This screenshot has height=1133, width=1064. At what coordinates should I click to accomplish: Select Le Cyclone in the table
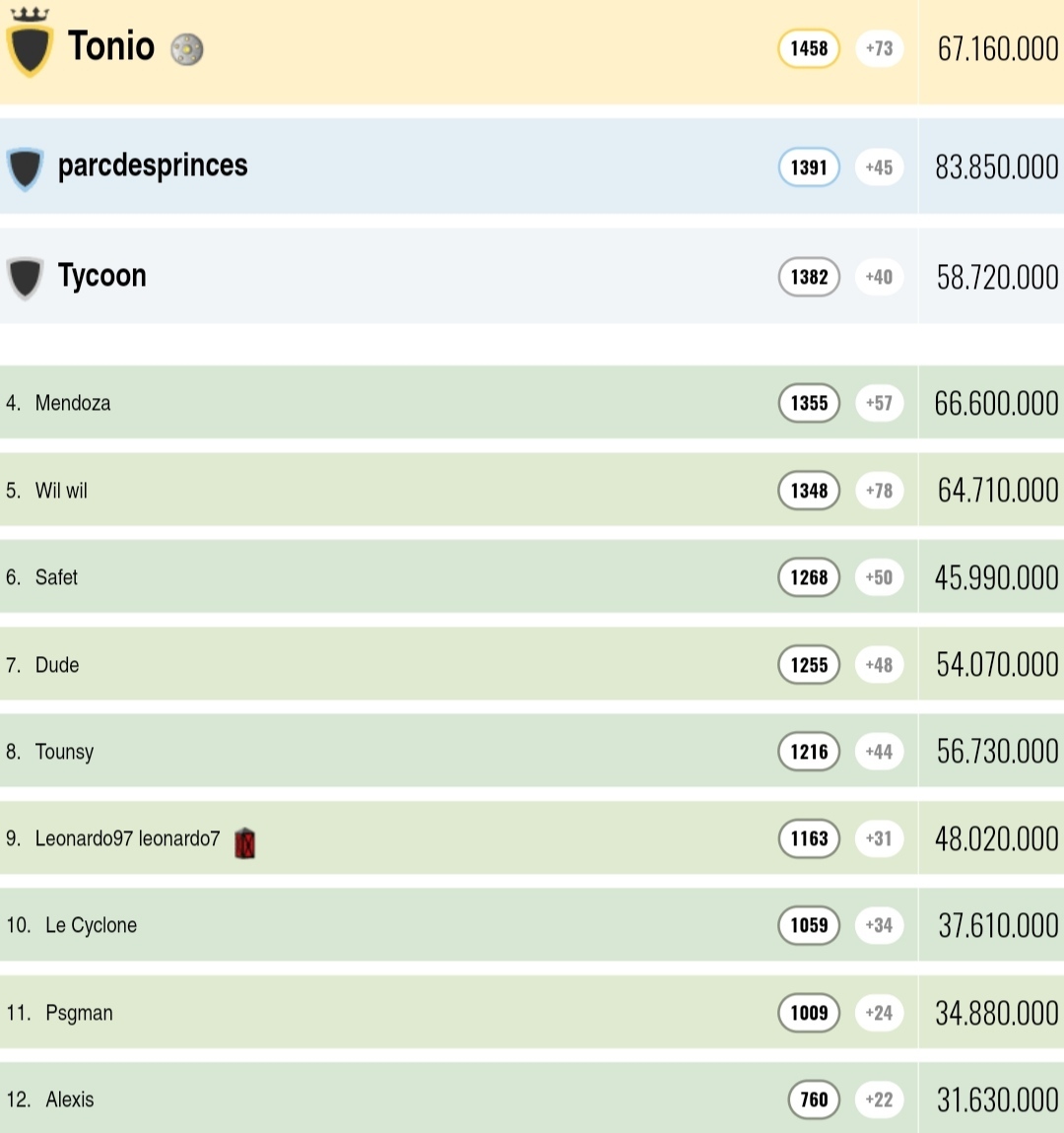(91, 925)
